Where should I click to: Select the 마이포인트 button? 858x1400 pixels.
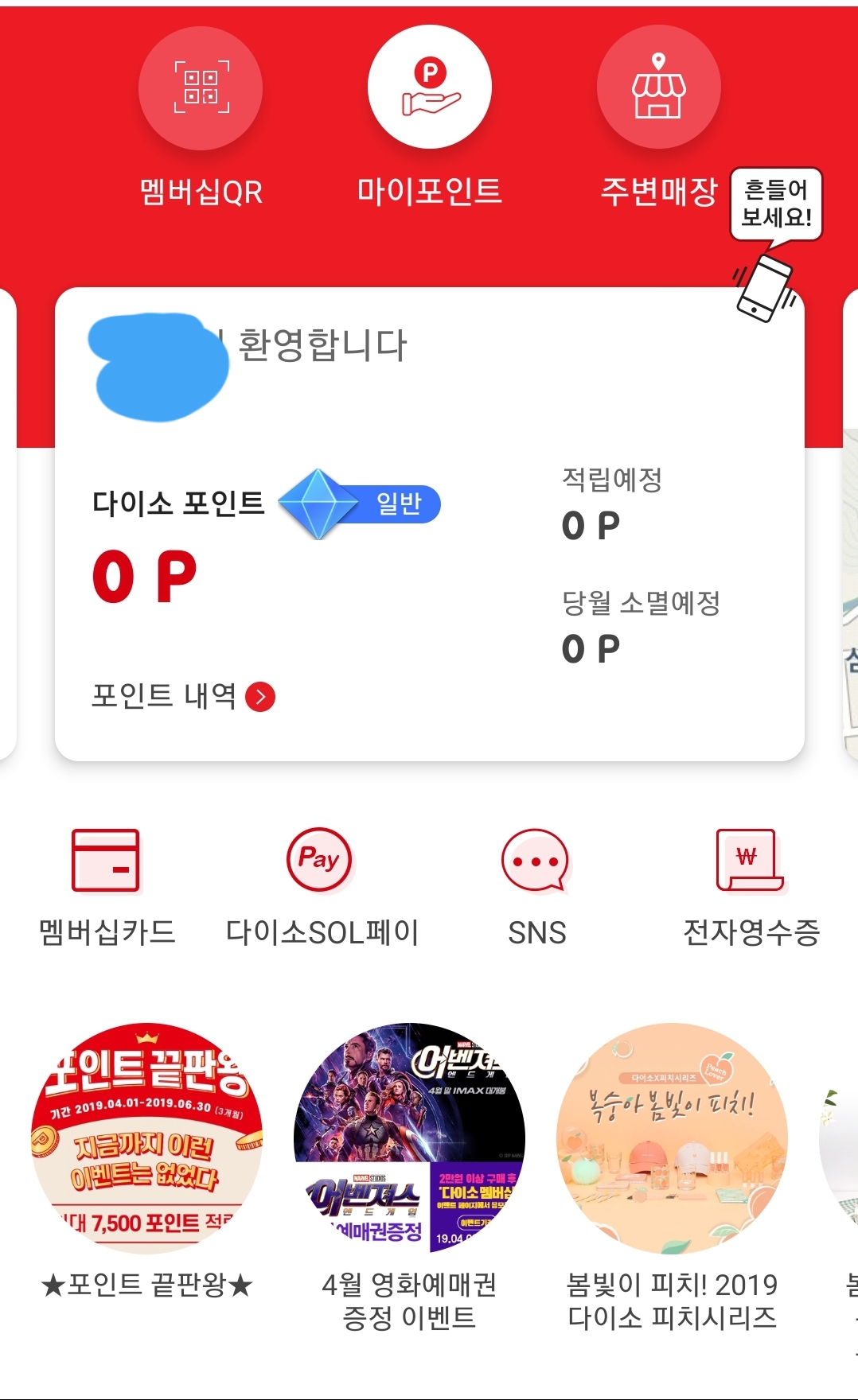[429, 87]
